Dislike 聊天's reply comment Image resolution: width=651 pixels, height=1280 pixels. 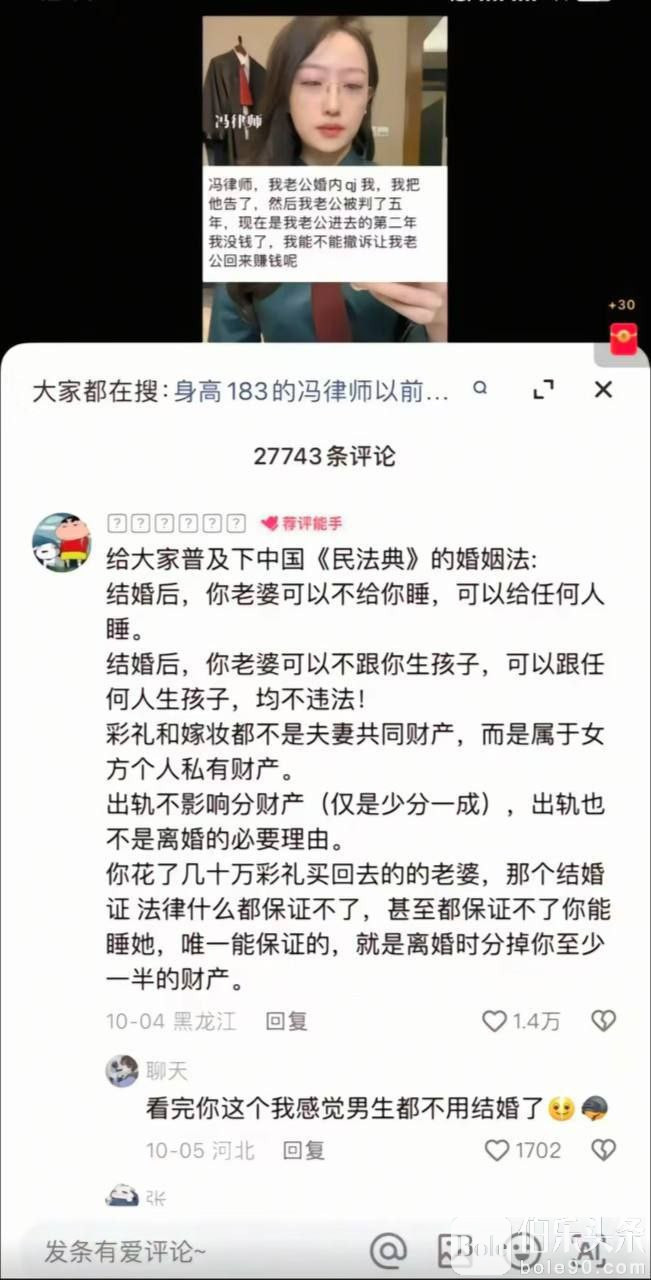point(603,1150)
